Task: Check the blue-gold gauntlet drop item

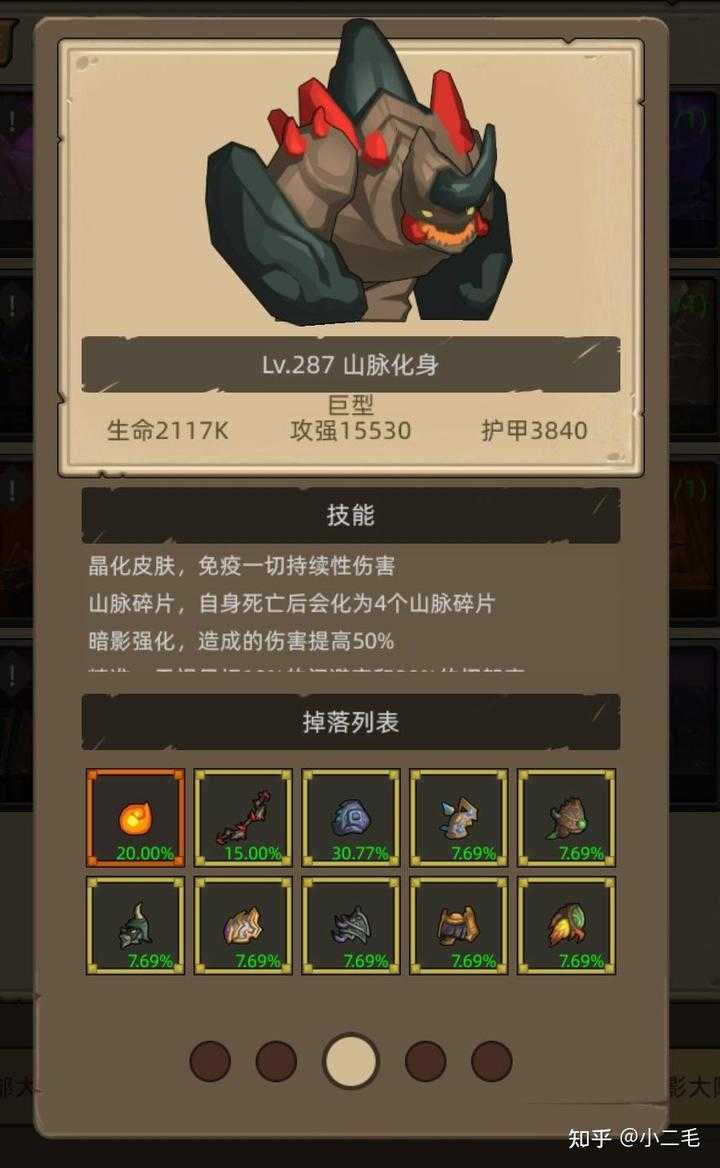Action: click(x=459, y=817)
